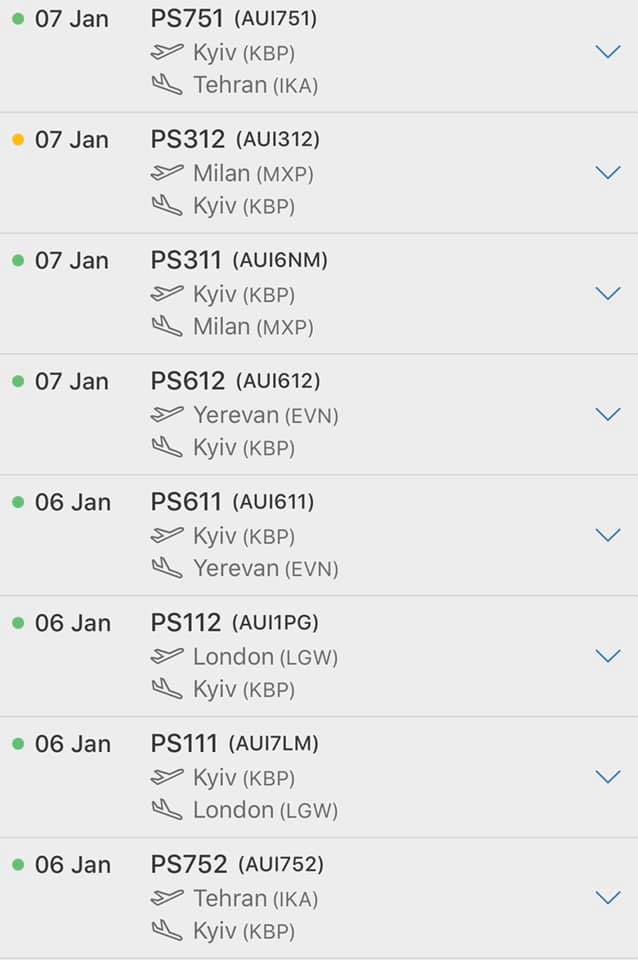Viewport: 638px width, 960px height.
Task: Expand the PS751 Kyiv to Tehran flight
Action: pos(608,52)
